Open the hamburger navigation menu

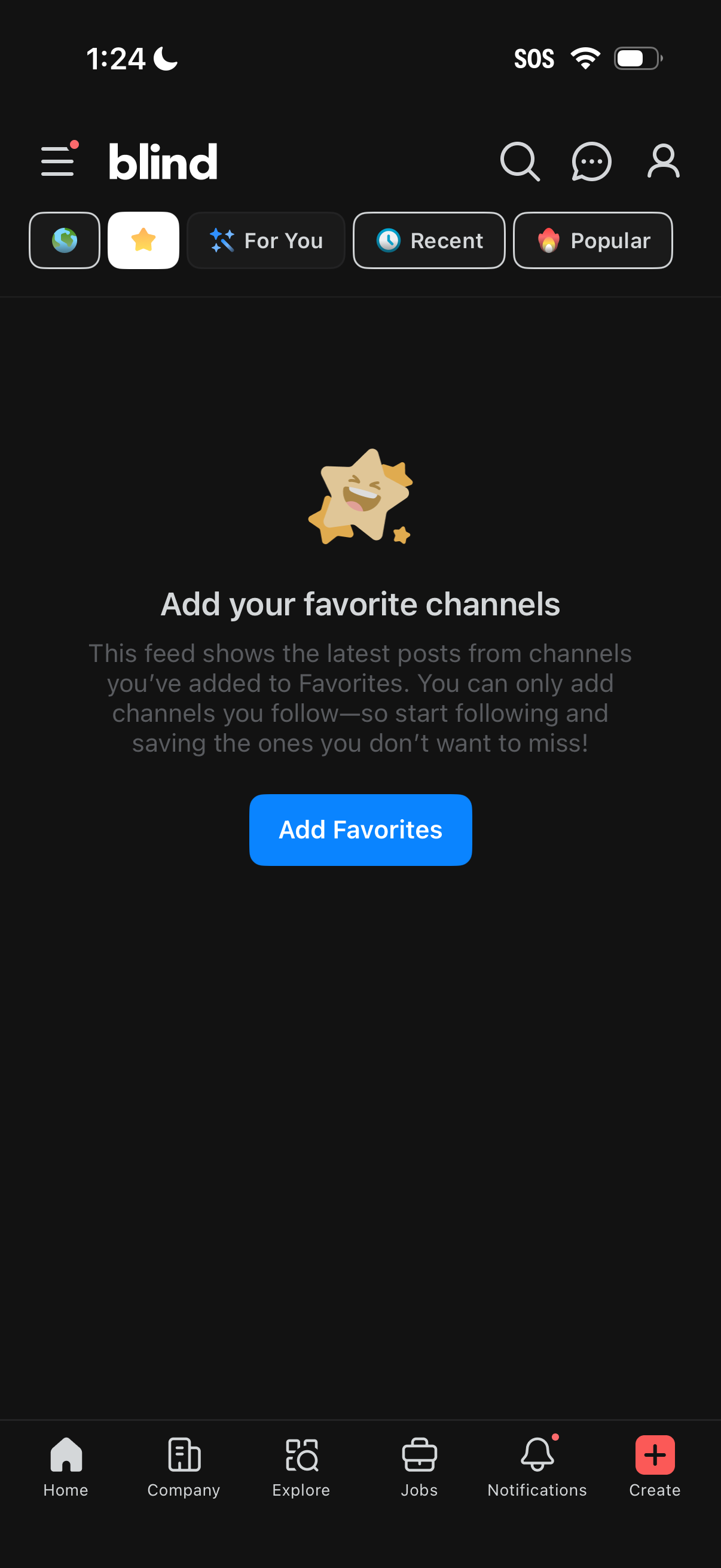[58, 161]
